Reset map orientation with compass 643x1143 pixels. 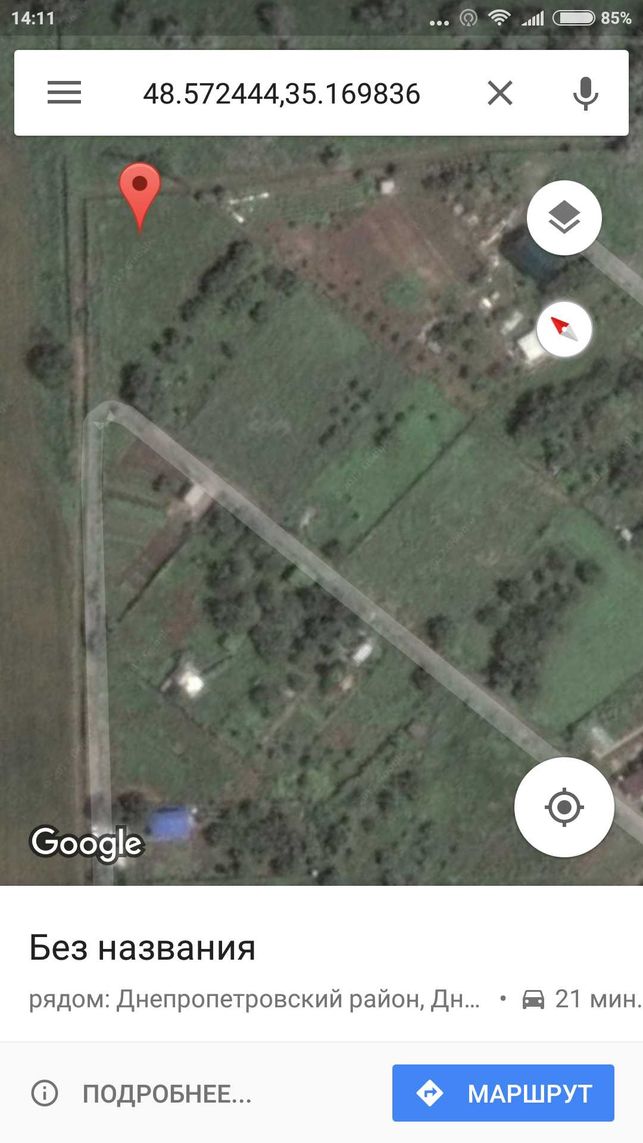564,329
